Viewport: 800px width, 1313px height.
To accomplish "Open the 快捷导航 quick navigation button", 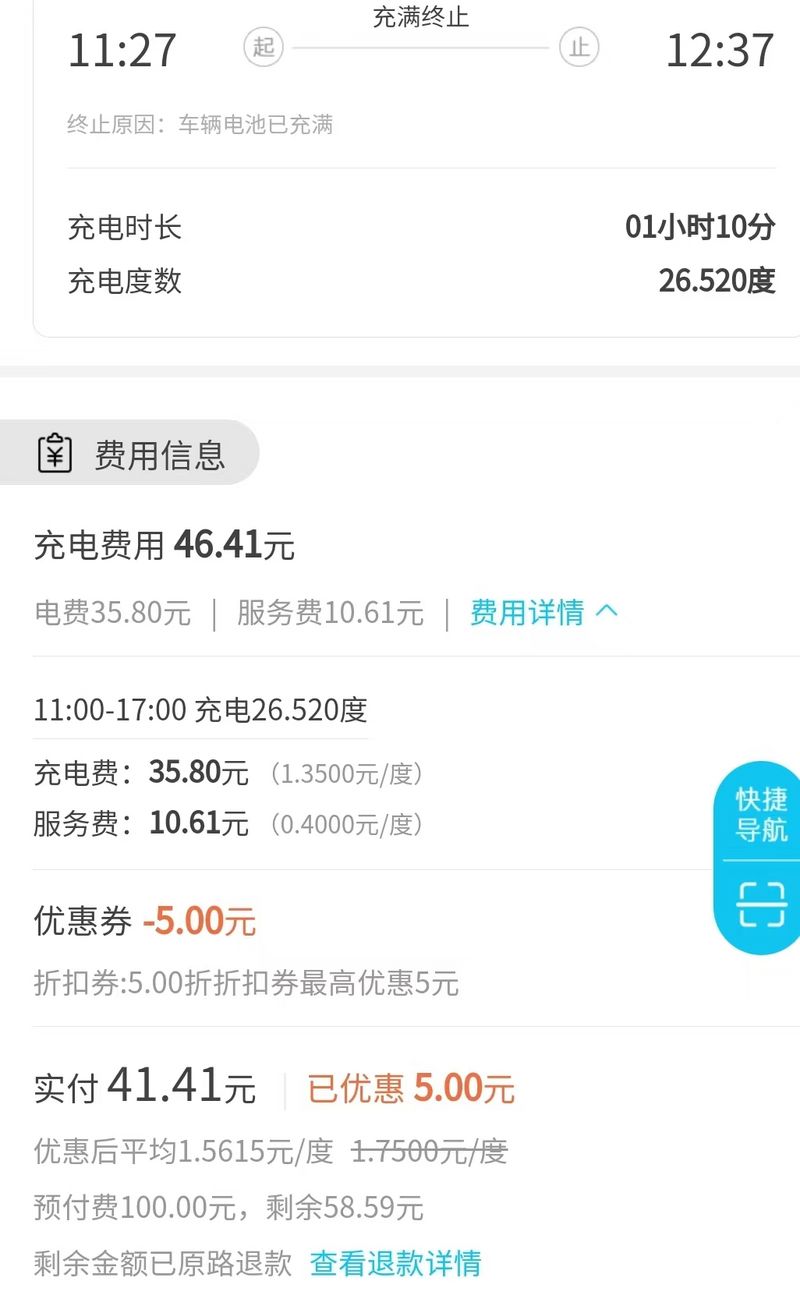I will 762,814.
